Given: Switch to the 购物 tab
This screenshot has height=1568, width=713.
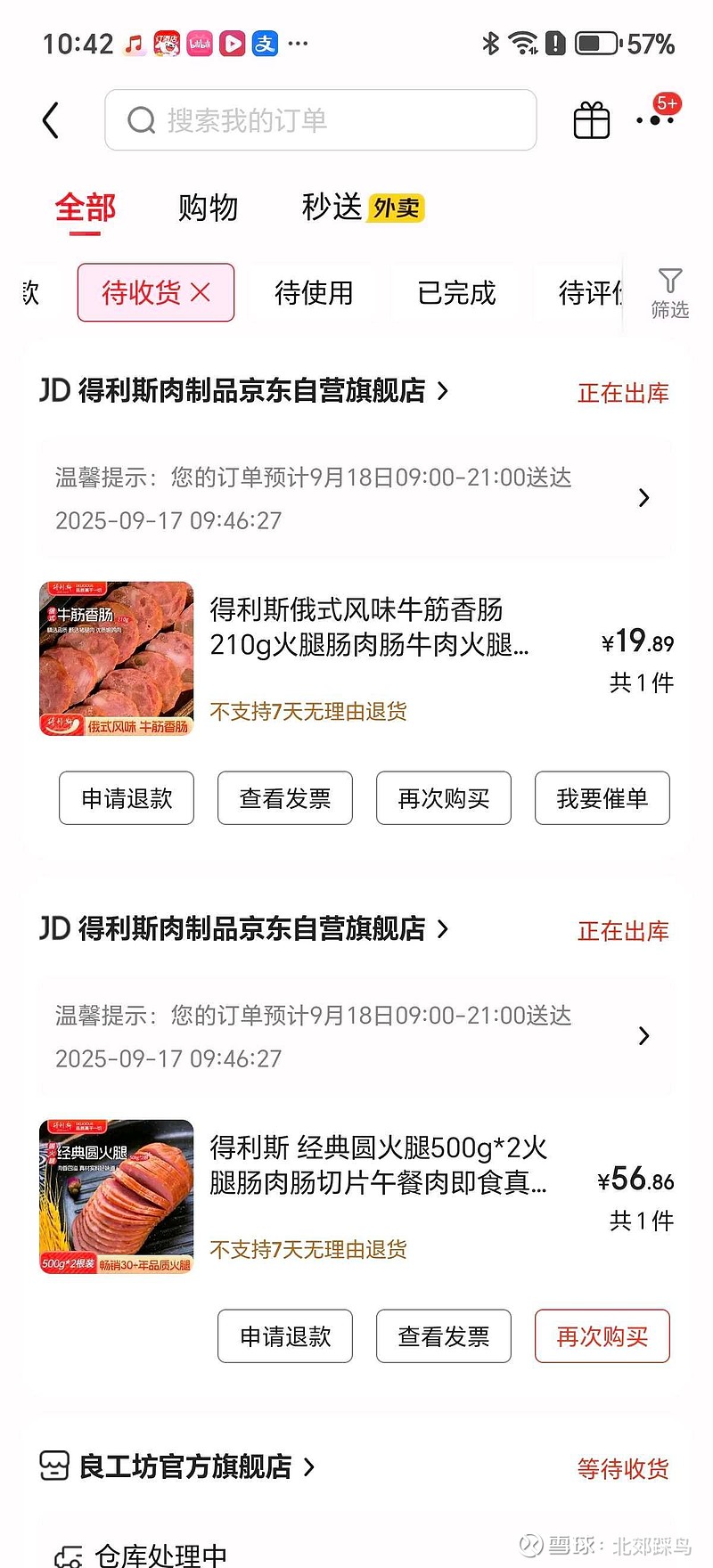Looking at the screenshot, I should pyautogui.click(x=208, y=208).
